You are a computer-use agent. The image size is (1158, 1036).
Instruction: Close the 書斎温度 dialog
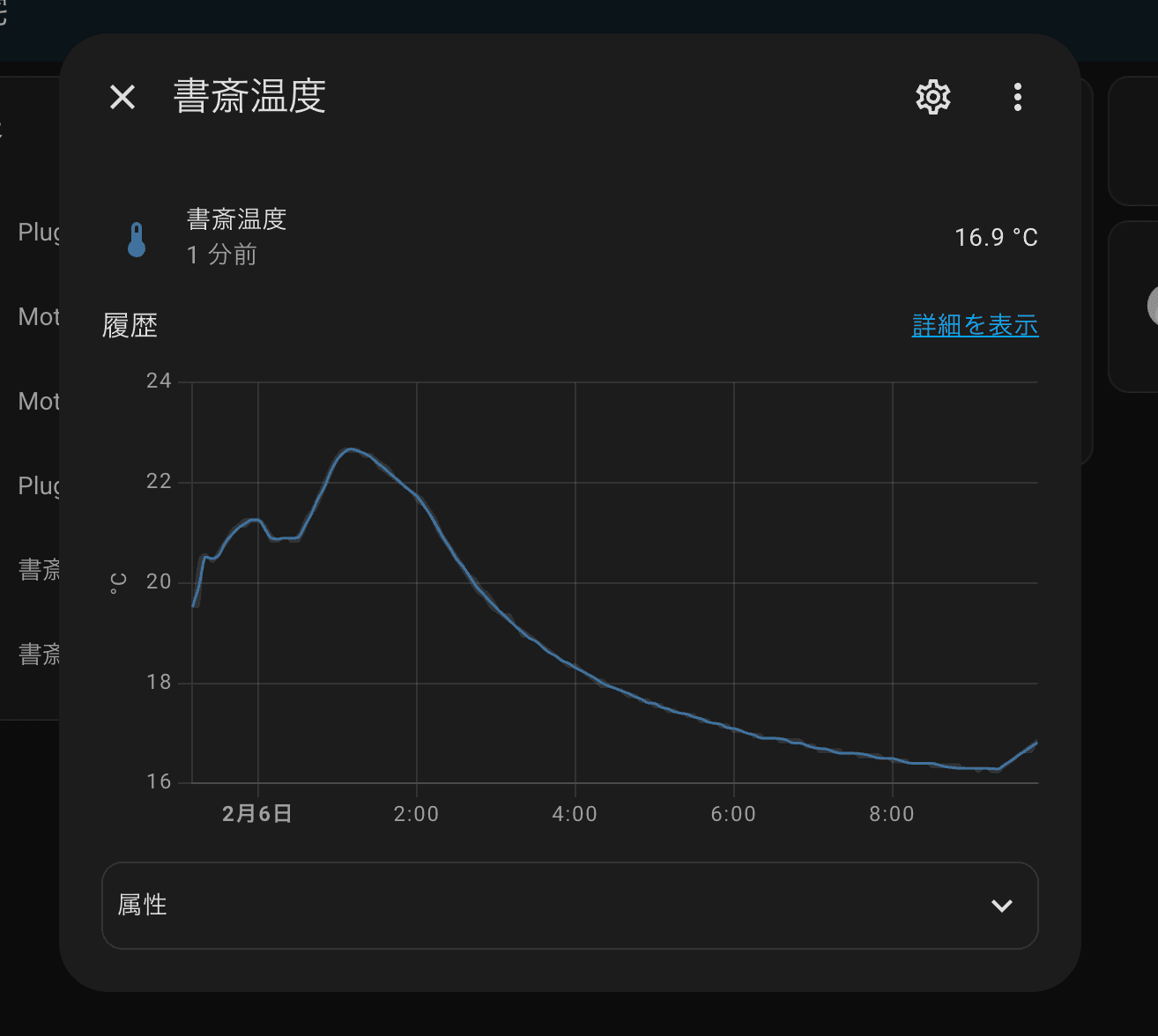pos(122,97)
